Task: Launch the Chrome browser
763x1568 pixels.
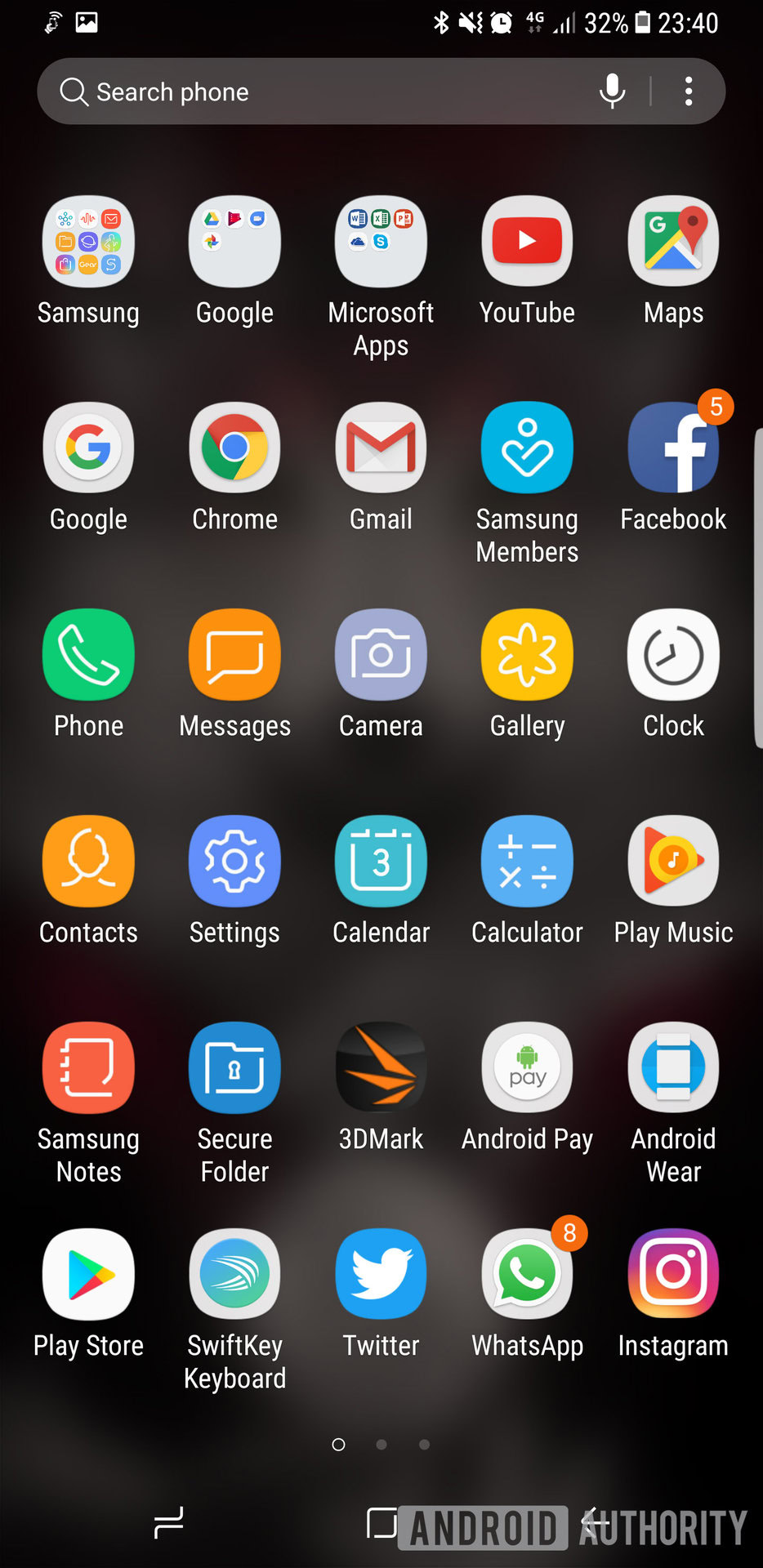Action: click(234, 448)
